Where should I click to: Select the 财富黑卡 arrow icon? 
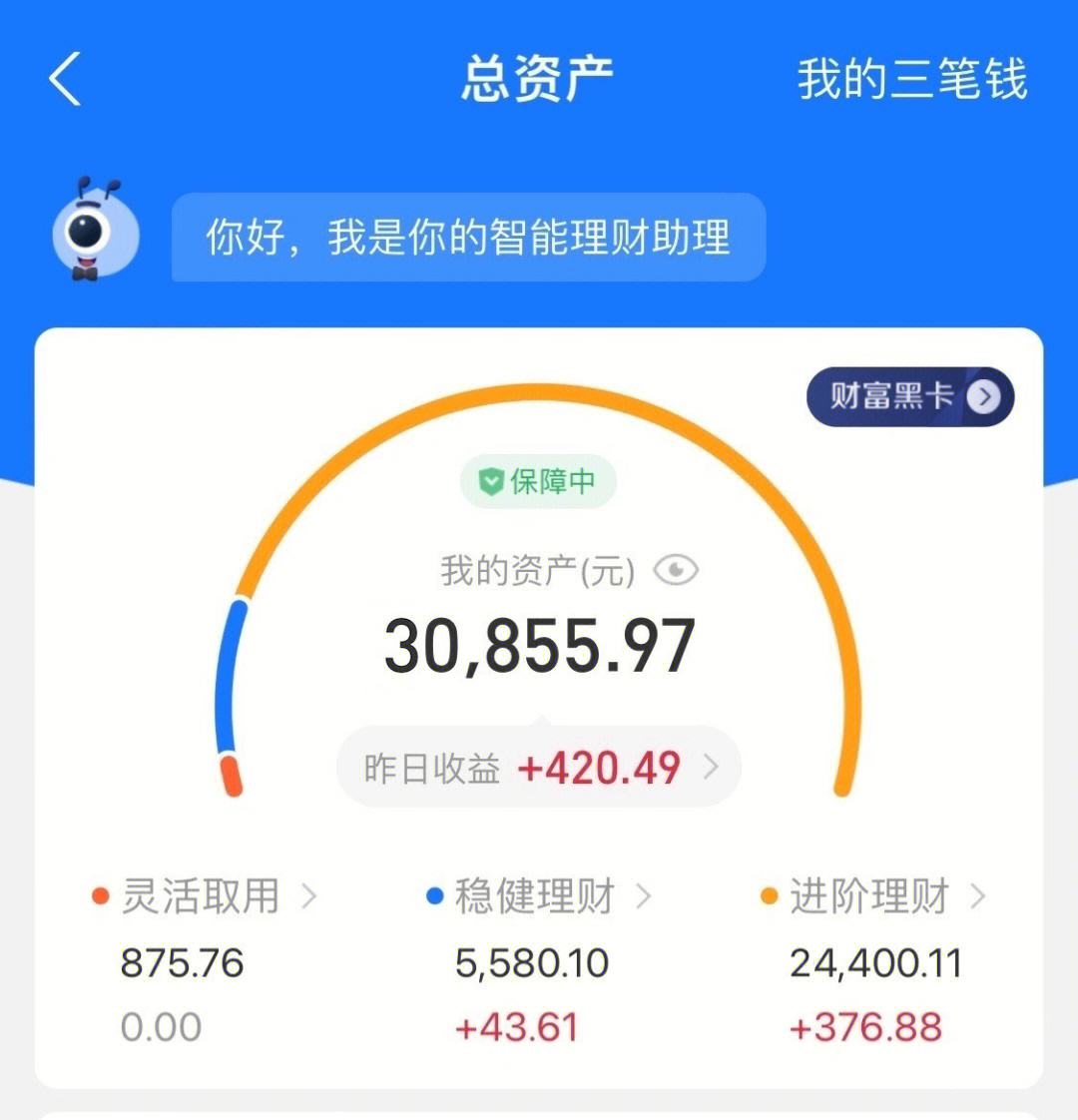point(983,396)
